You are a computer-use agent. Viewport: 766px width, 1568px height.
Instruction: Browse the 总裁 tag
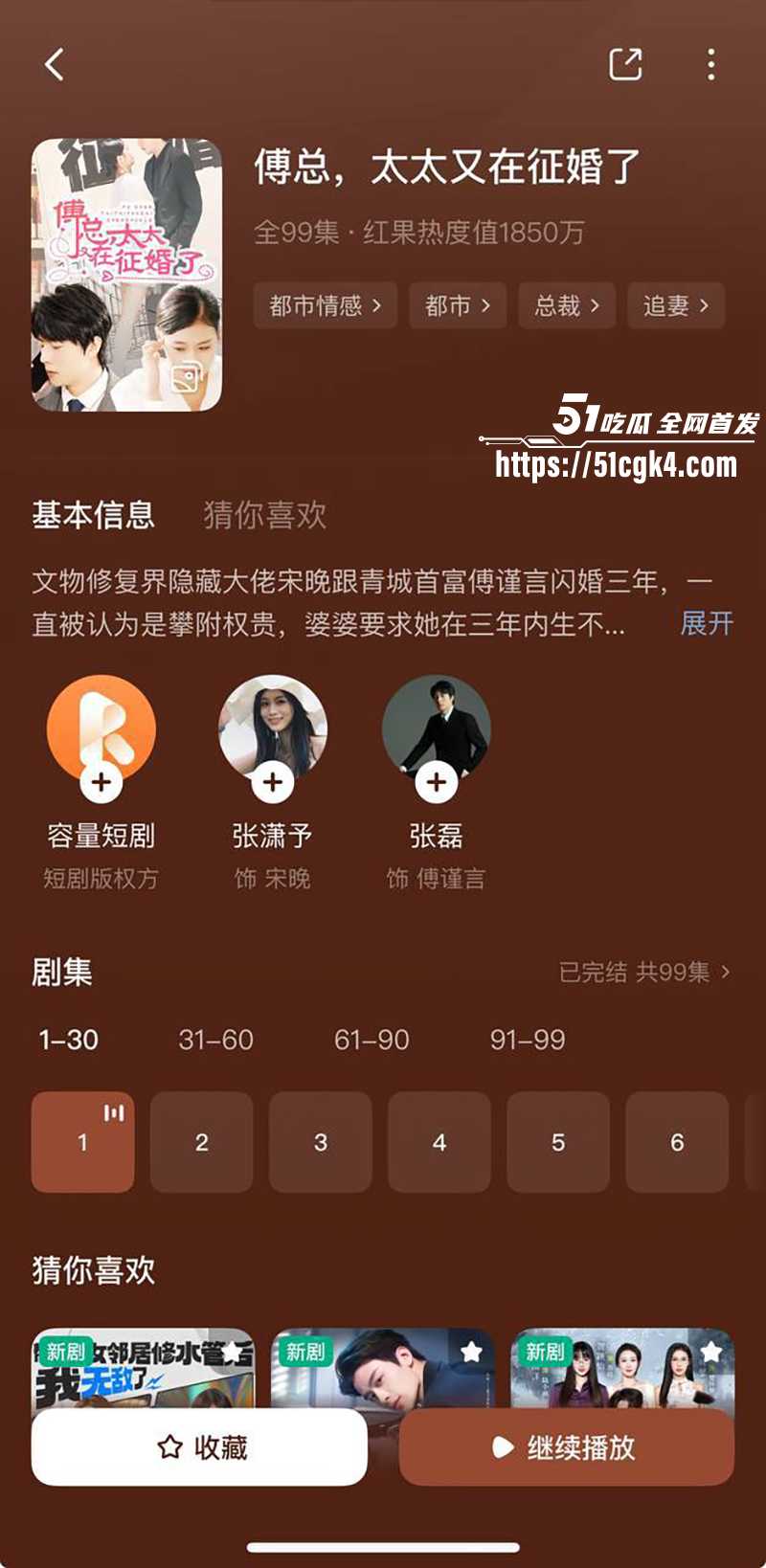(566, 306)
